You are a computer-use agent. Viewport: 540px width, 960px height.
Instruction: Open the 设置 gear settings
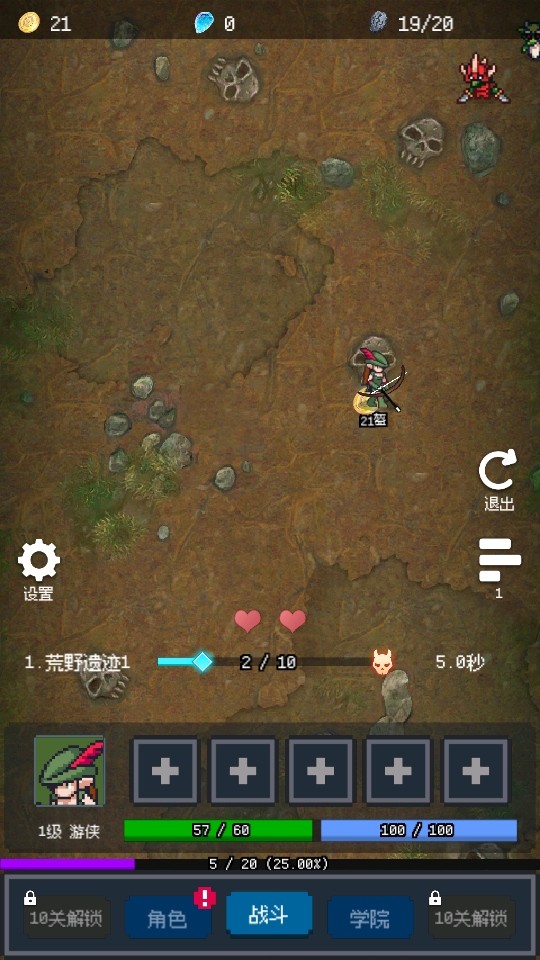pos(39,560)
